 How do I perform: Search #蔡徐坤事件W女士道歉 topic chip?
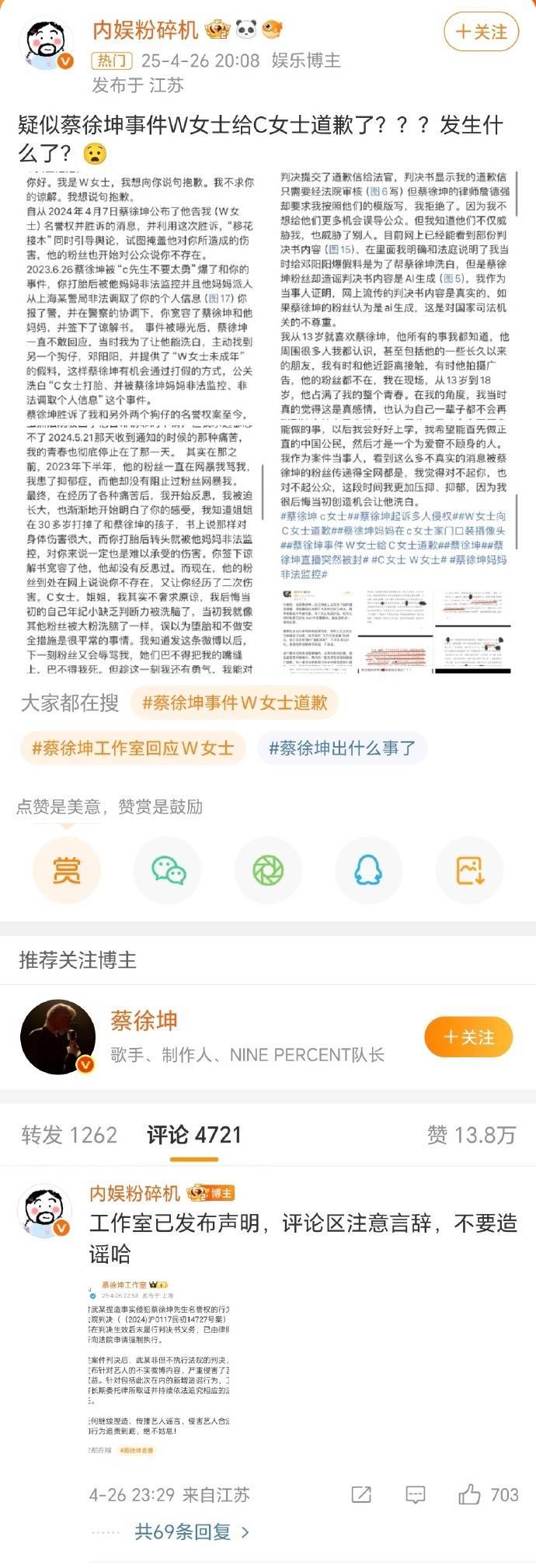[235, 703]
